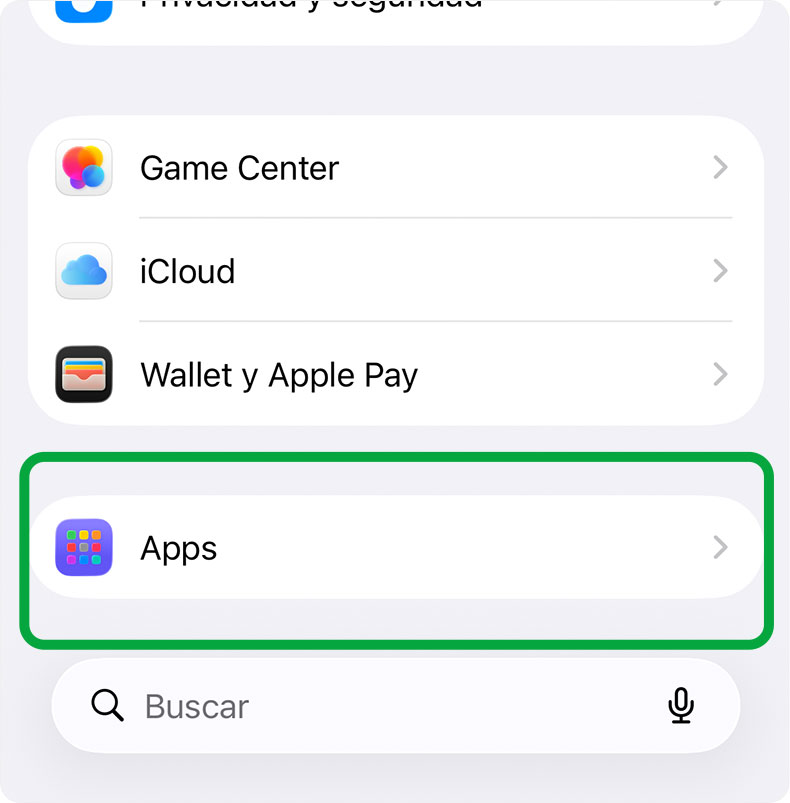This screenshot has height=803, width=790.
Task: Tap the Buscar placeholder text
Action: [197, 706]
